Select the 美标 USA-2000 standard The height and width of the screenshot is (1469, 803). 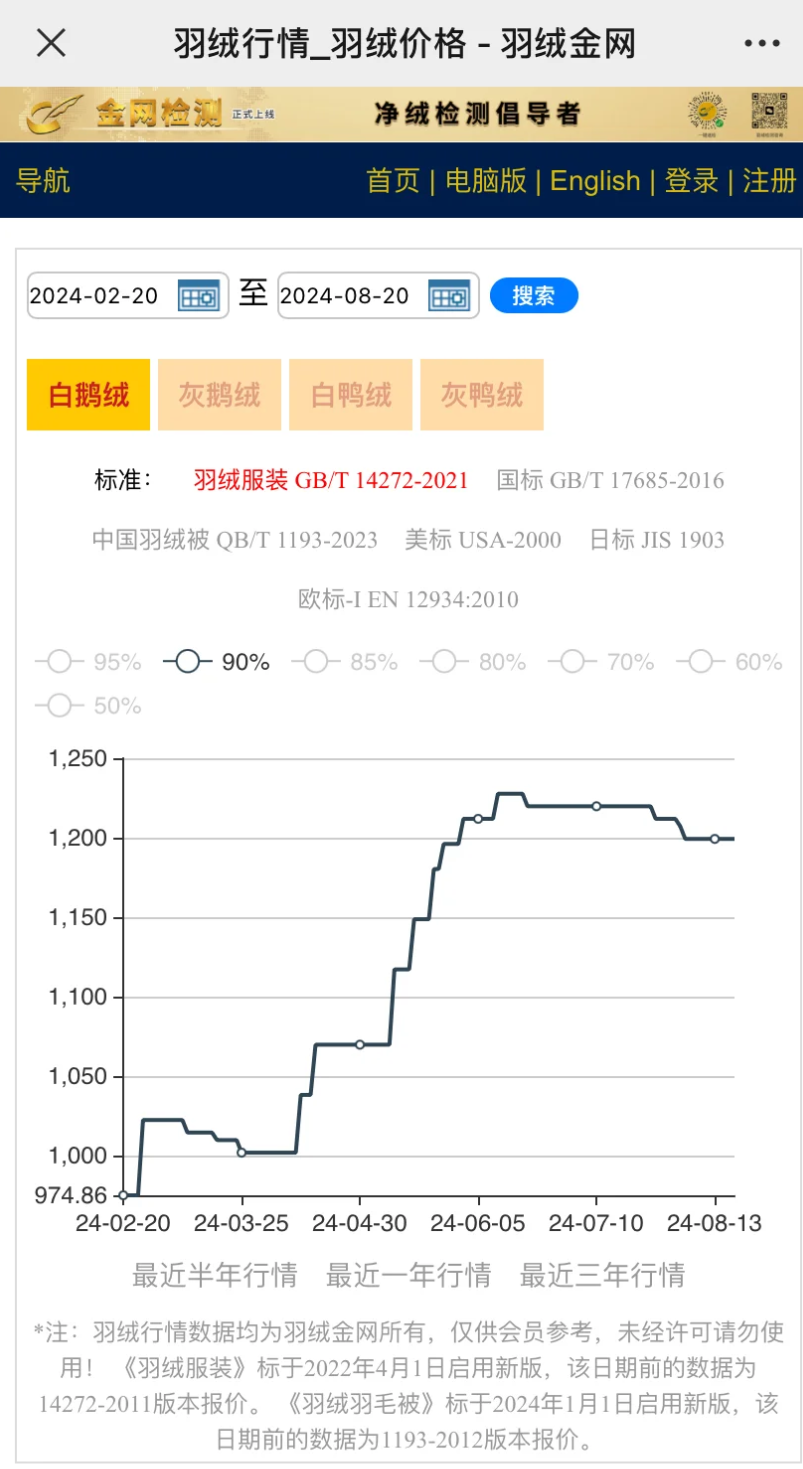483,541
